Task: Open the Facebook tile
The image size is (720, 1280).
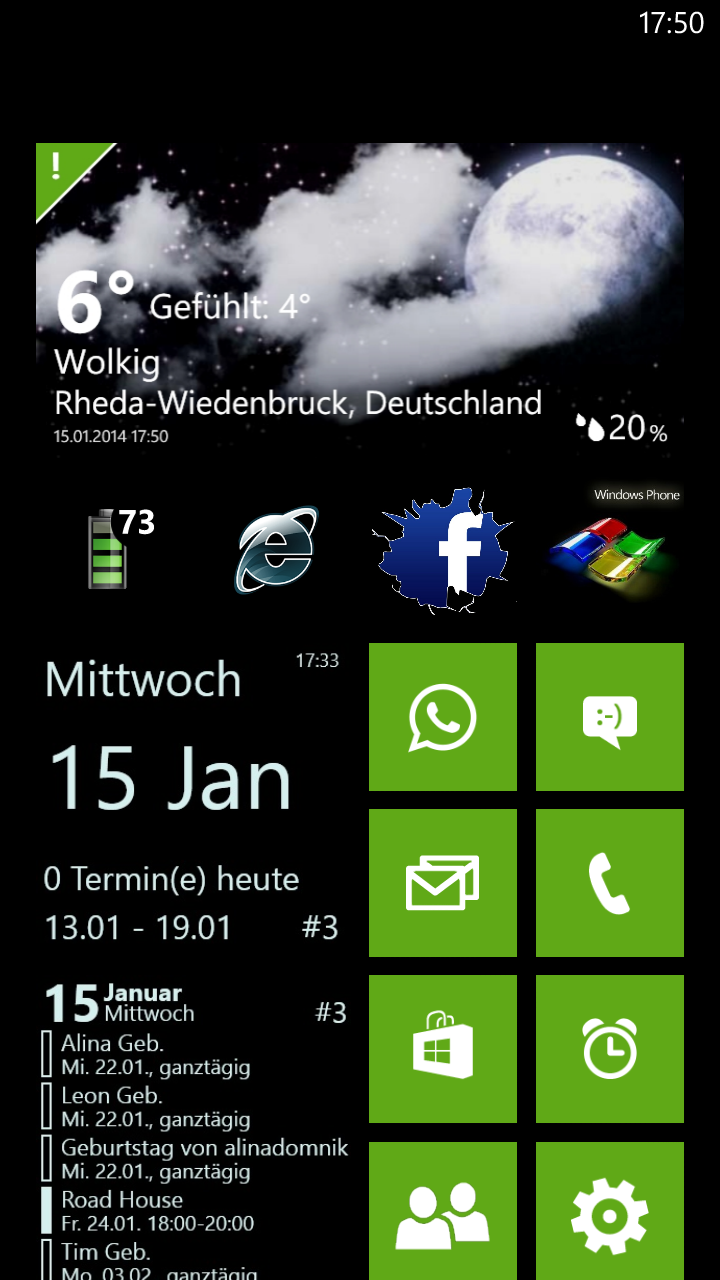Action: point(443,550)
